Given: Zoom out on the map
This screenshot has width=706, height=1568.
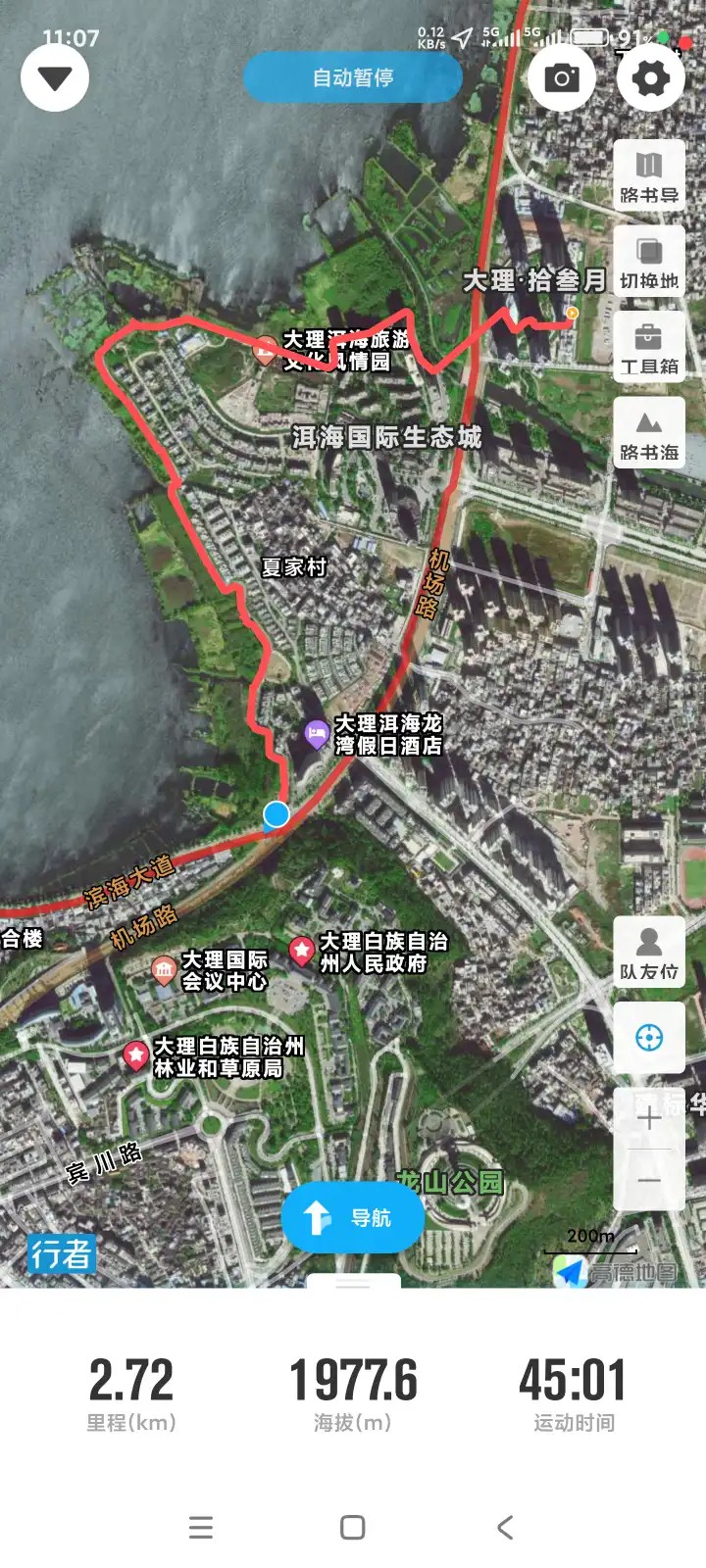Looking at the screenshot, I should pyautogui.click(x=649, y=1180).
